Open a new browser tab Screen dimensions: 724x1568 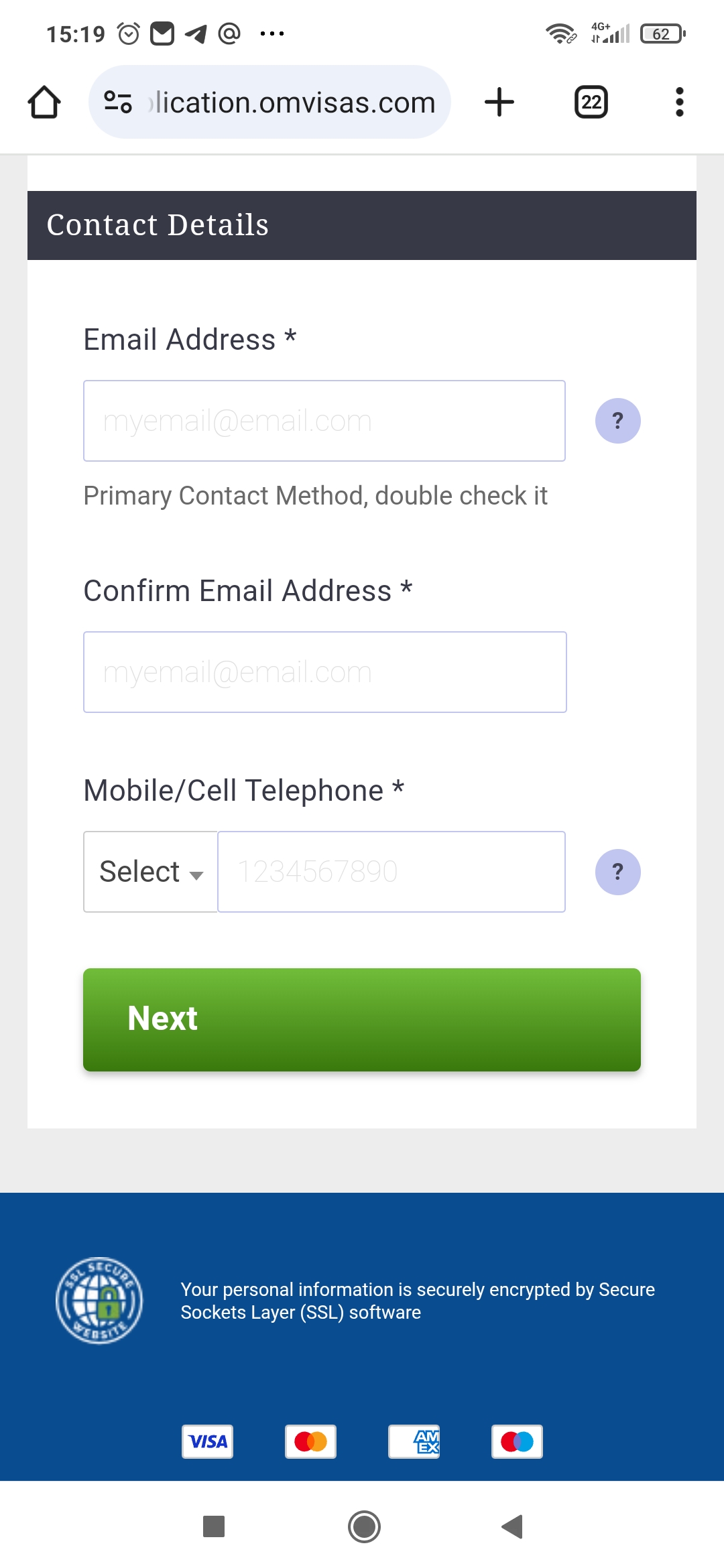pos(499,103)
